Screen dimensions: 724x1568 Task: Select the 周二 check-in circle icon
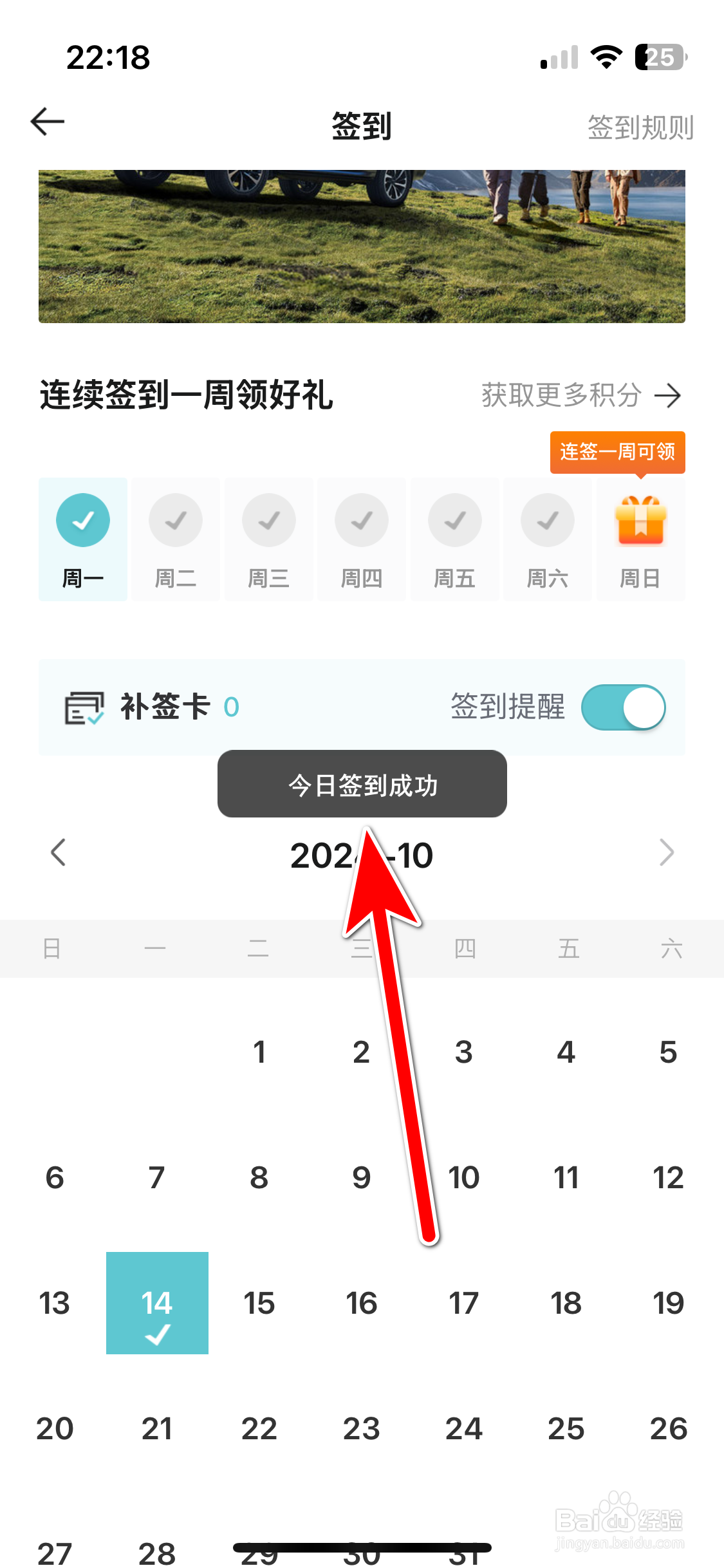(176, 519)
